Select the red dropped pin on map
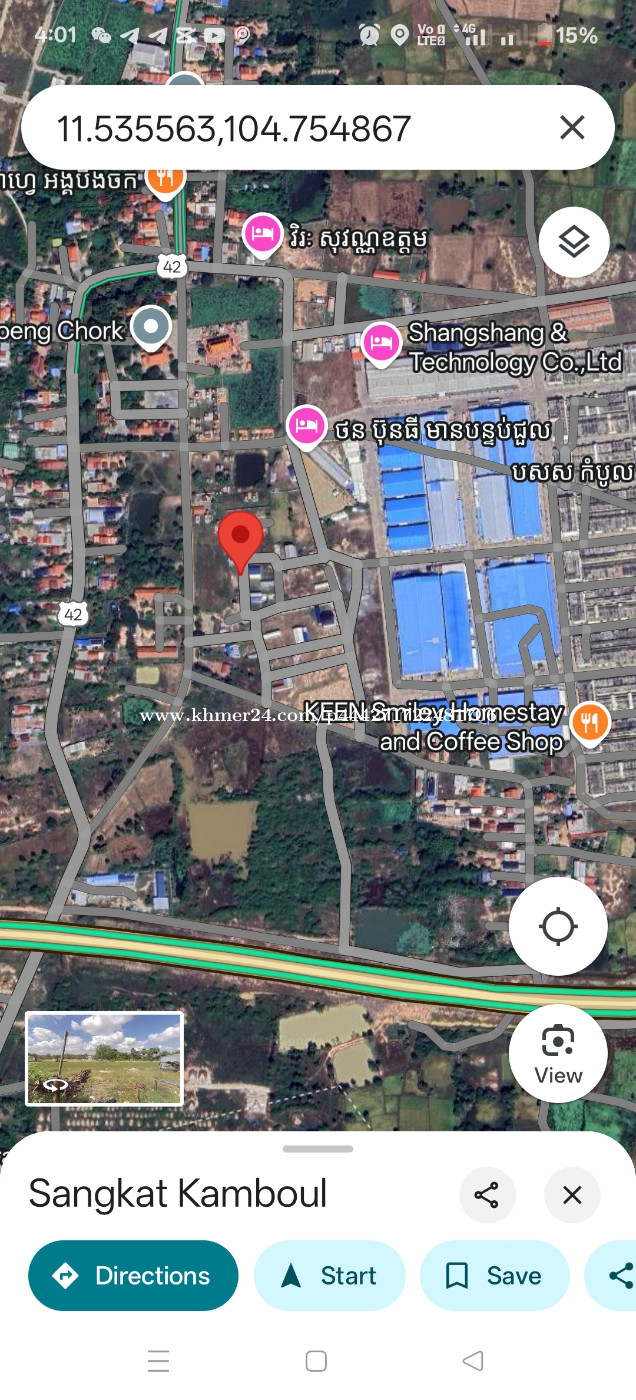 coord(240,541)
